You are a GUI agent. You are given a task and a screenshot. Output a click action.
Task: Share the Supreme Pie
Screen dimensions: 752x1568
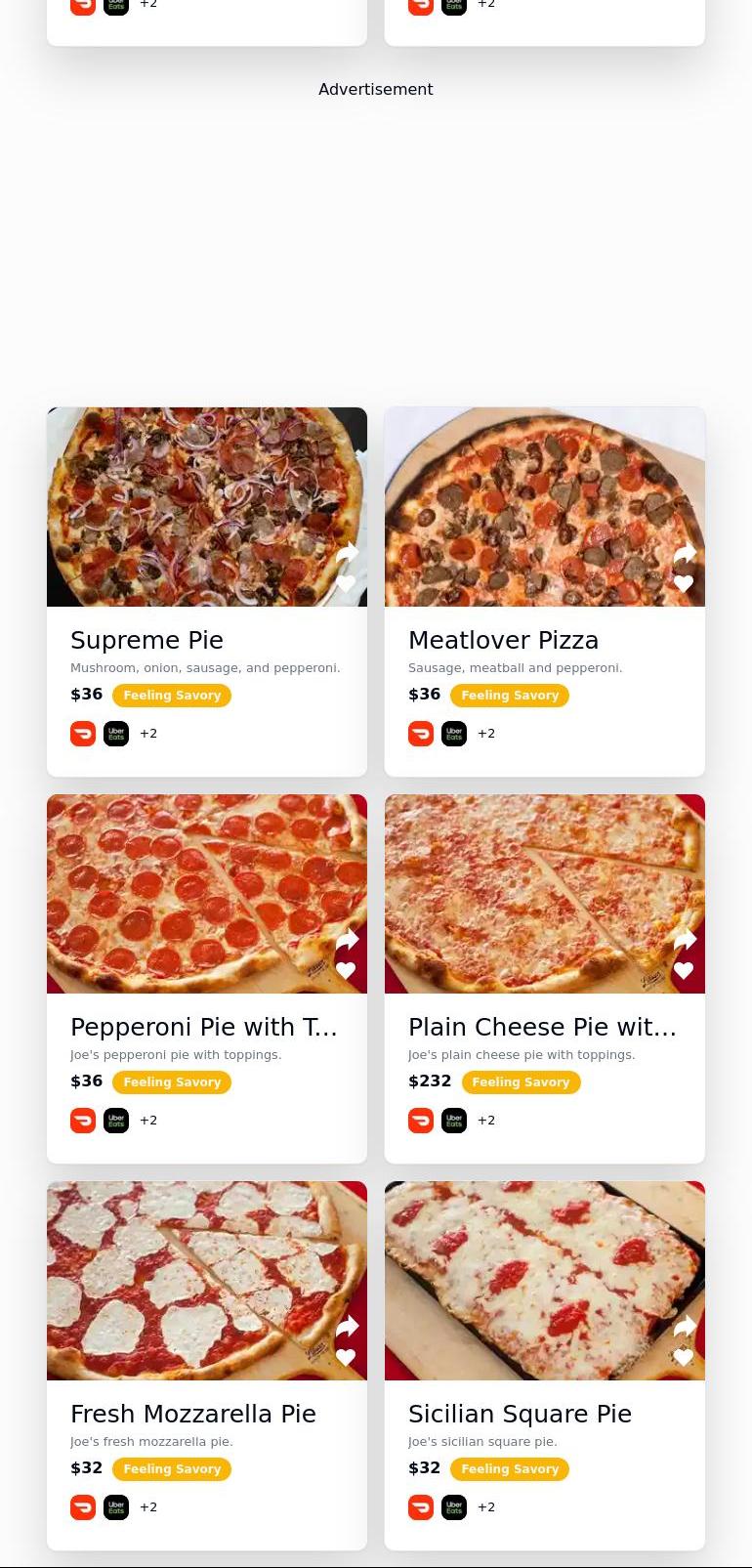pos(347,554)
